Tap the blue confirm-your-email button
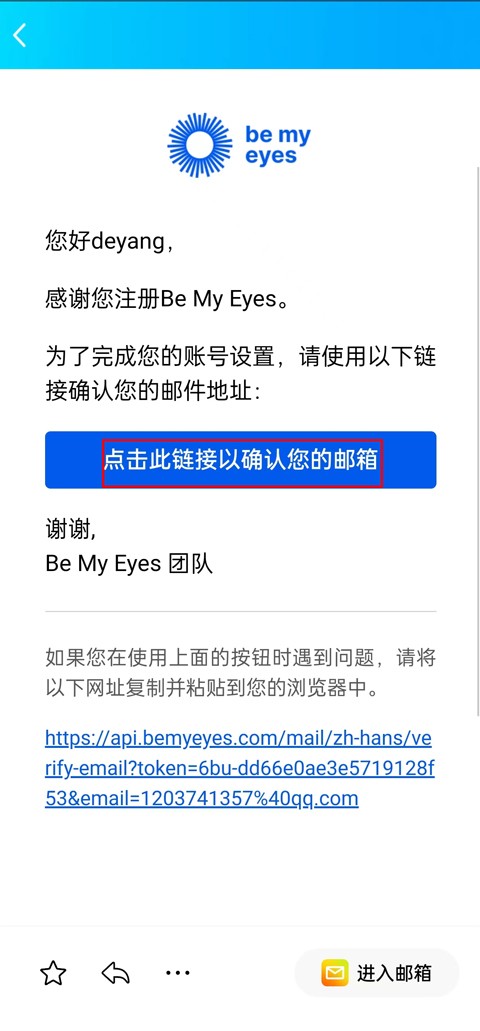This screenshot has width=480, height=1031. tap(241, 460)
